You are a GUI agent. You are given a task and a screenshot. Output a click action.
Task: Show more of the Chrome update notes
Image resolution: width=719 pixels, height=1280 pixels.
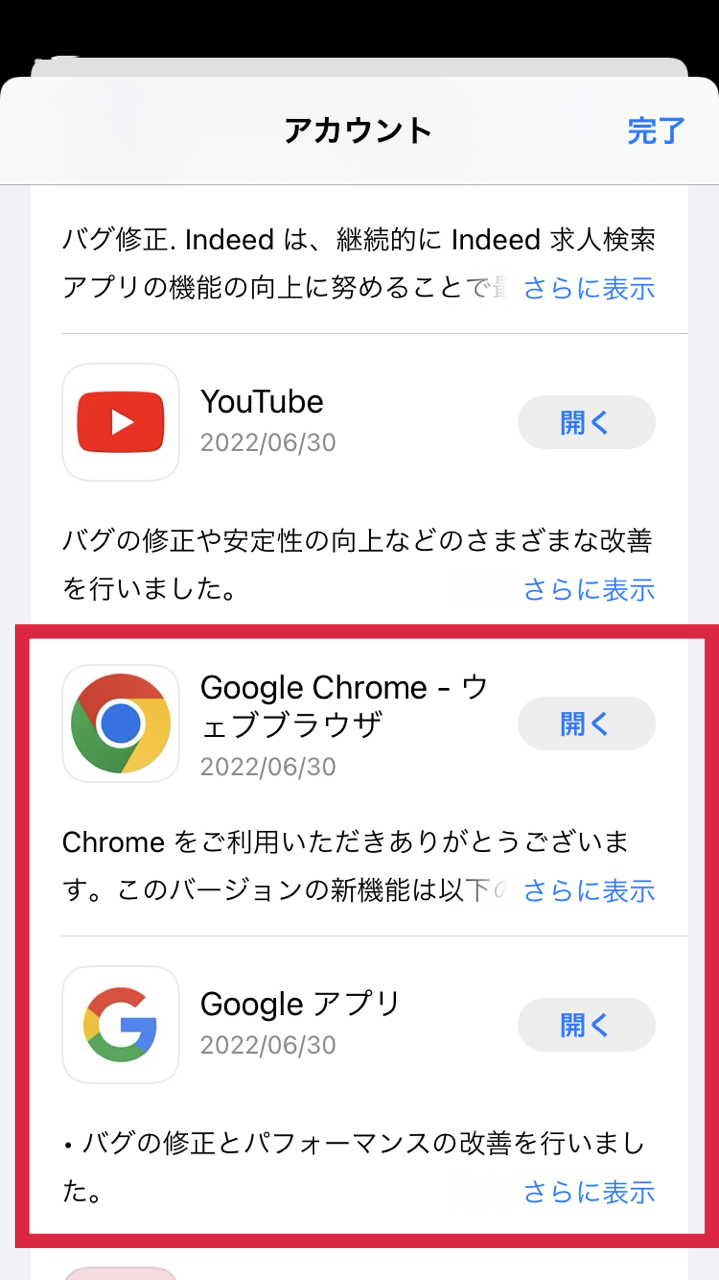pyautogui.click(x=589, y=890)
